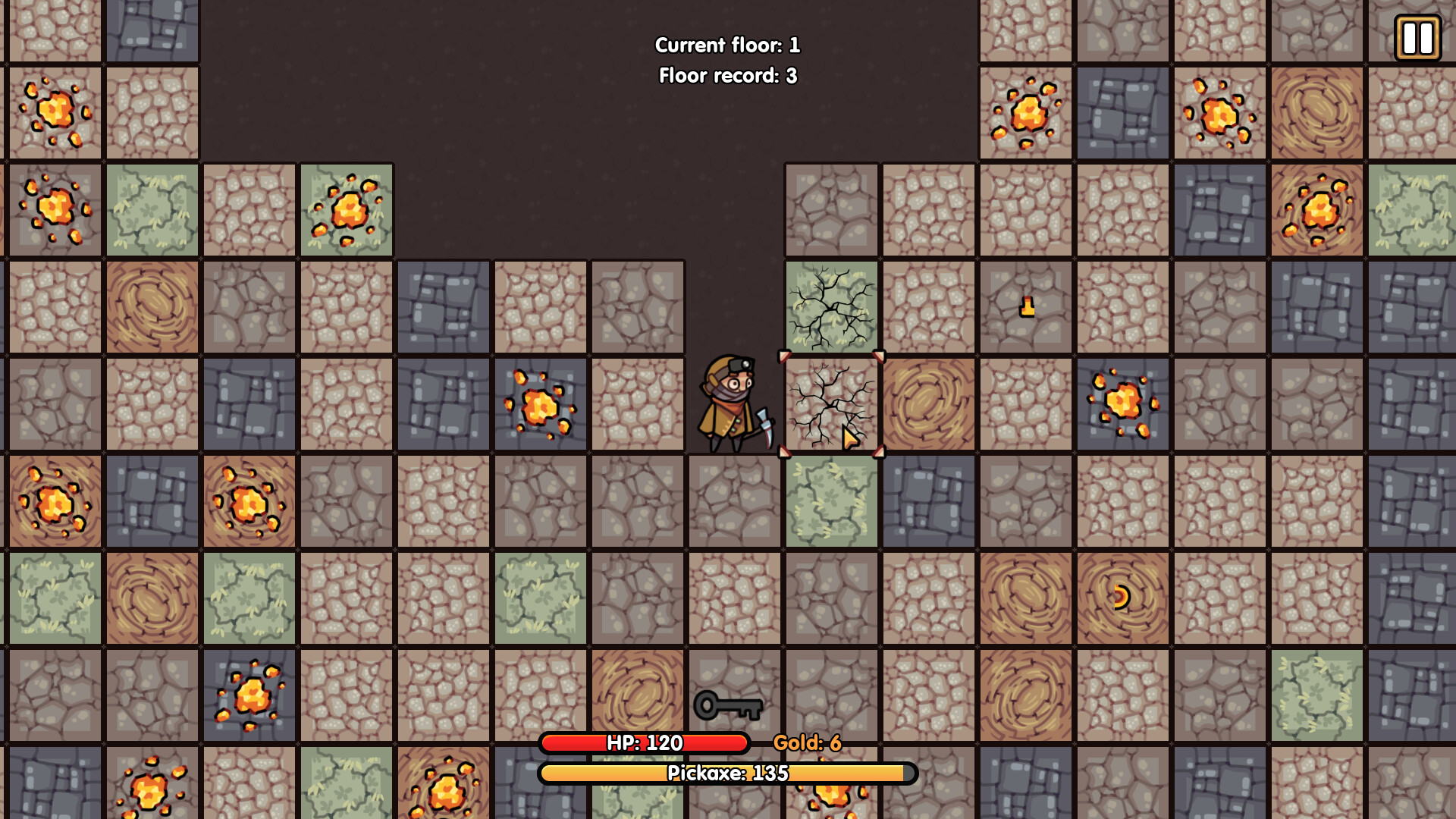
Task: Pause the game
Action: (1417, 37)
